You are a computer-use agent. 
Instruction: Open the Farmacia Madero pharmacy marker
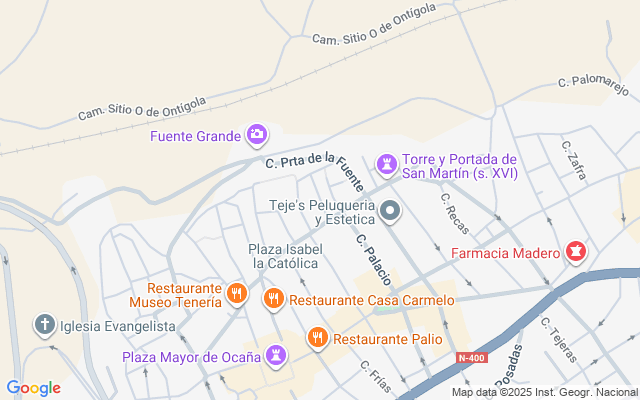click(x=575, y=252)
